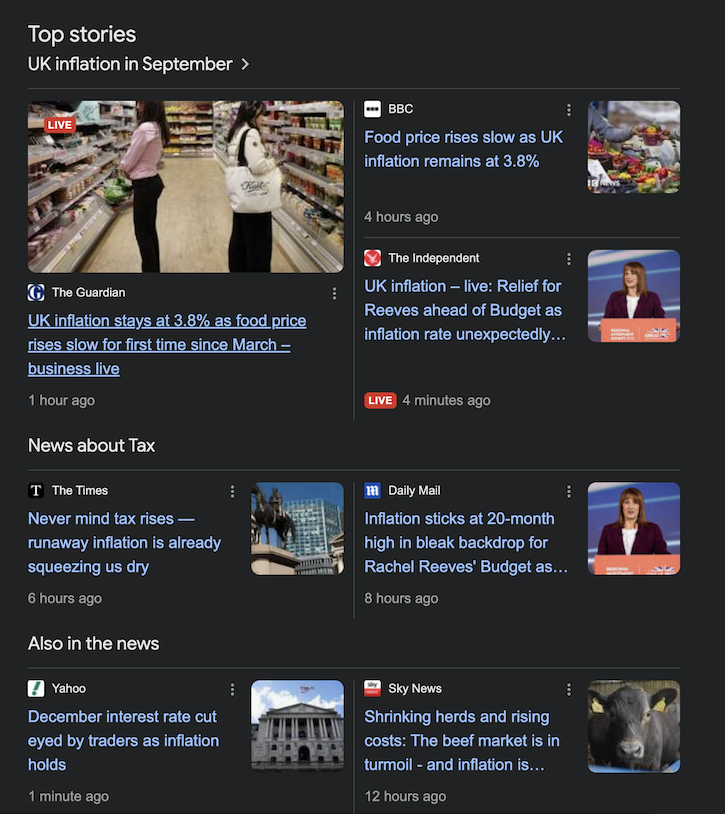Tap the cow thumbnail for Sky News story

(633, 726)
